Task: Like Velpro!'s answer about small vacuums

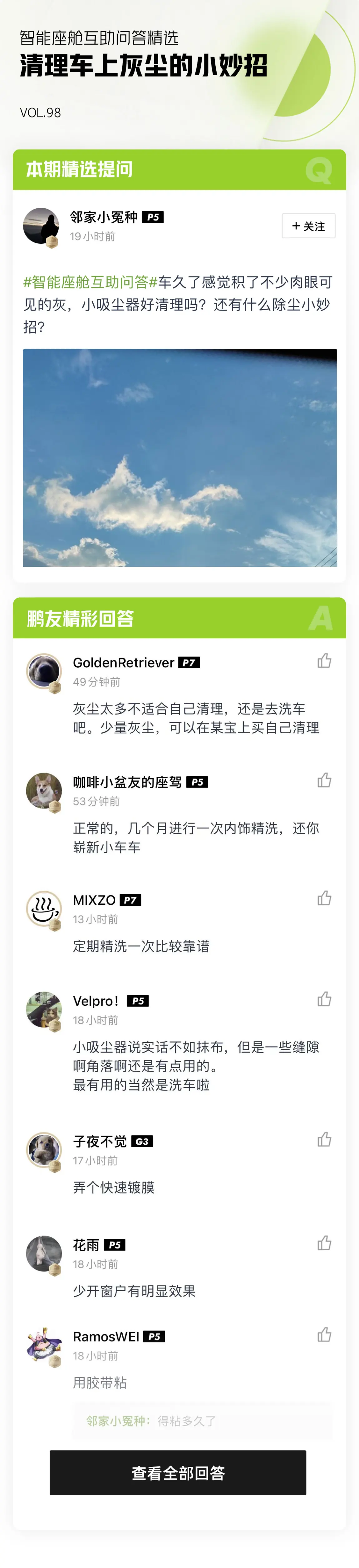Action: (x=324, y=999)
